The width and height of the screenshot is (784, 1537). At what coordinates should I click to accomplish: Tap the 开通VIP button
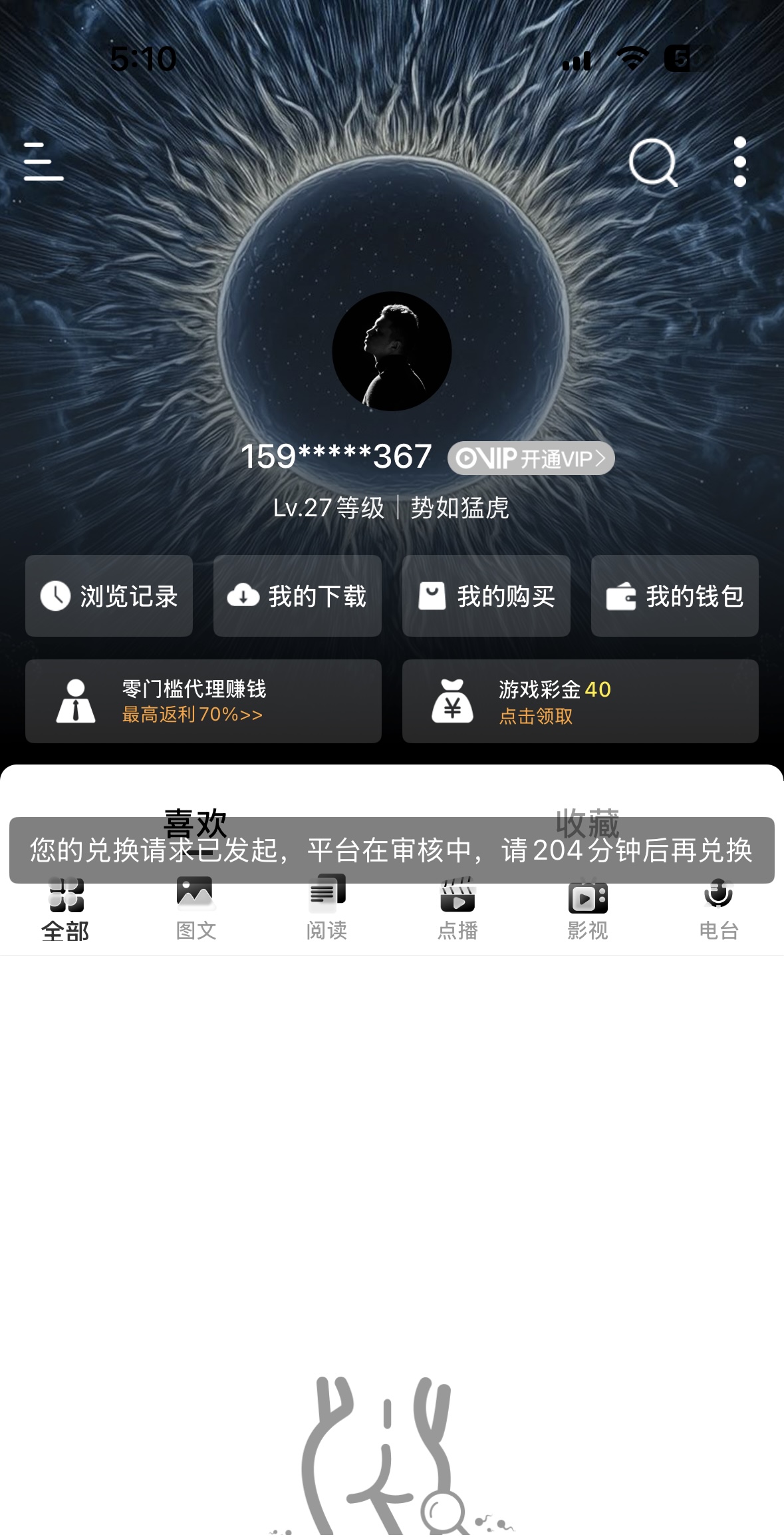click(x=531, y=458)
